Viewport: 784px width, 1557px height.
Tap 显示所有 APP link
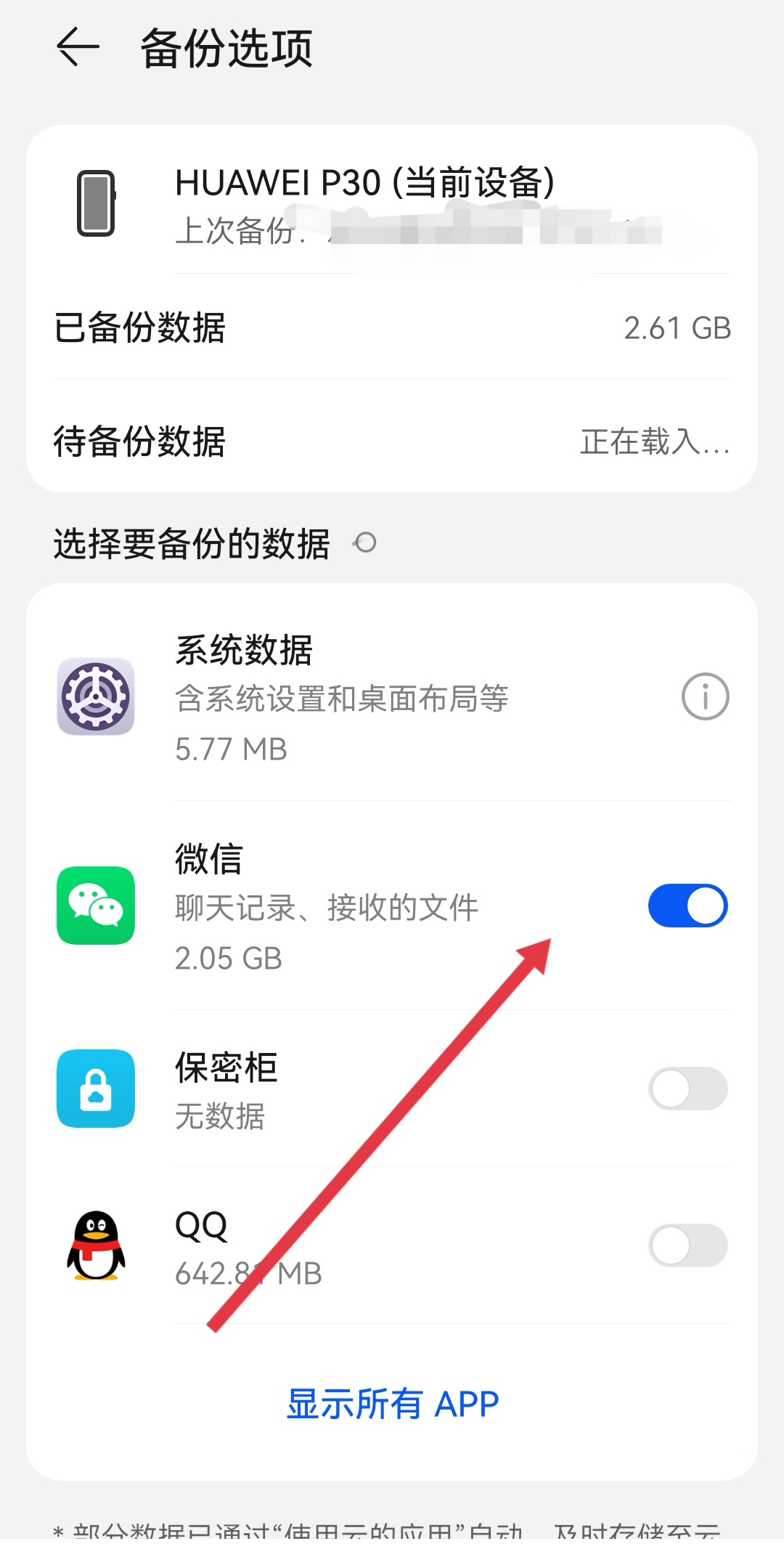[393, 1404]
